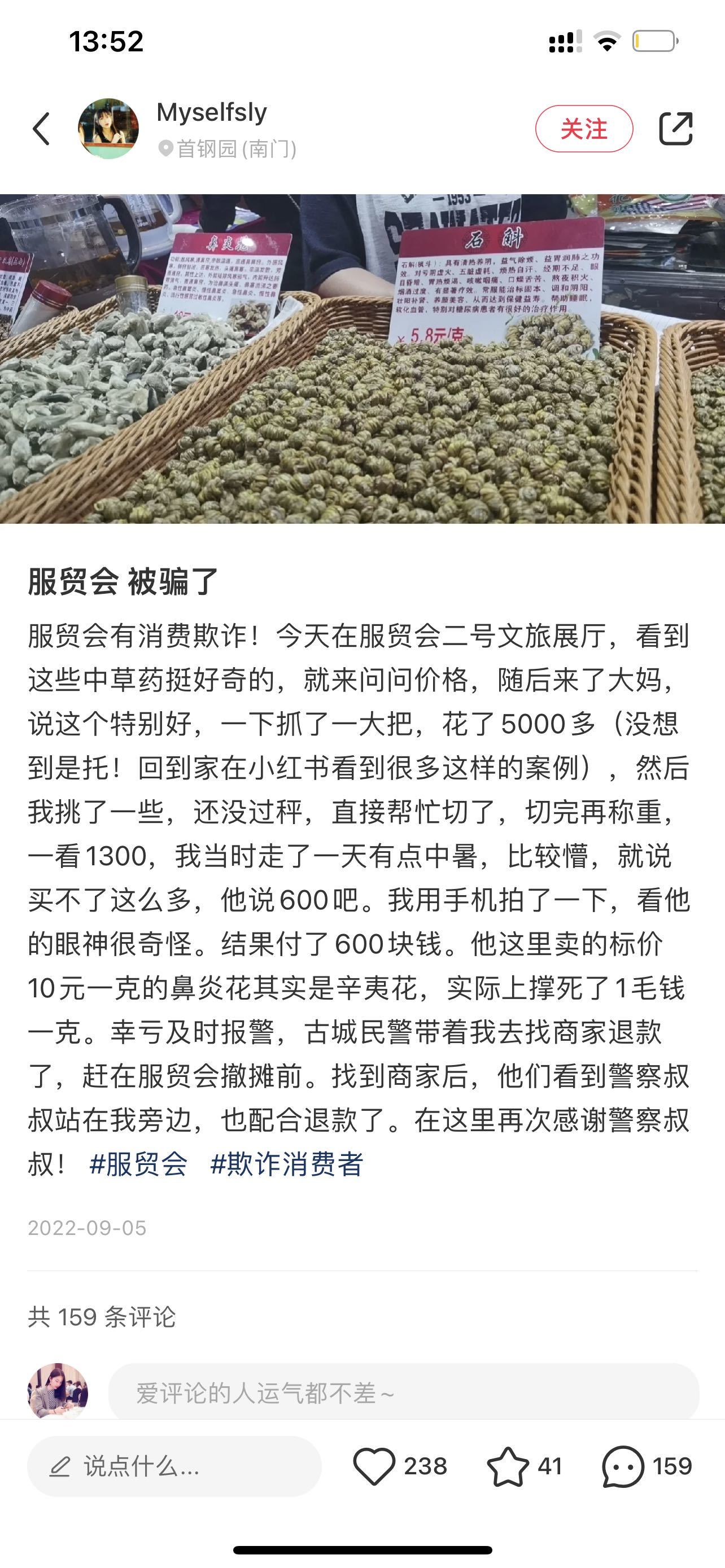Save the post with the star icon
The height and width of the screenshot is (1568, 725).
pos(508,1466)
